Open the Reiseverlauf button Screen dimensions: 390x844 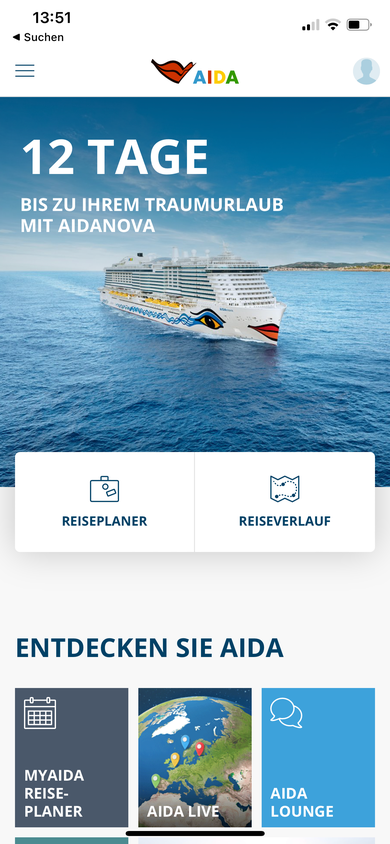[x=285, y=502]
